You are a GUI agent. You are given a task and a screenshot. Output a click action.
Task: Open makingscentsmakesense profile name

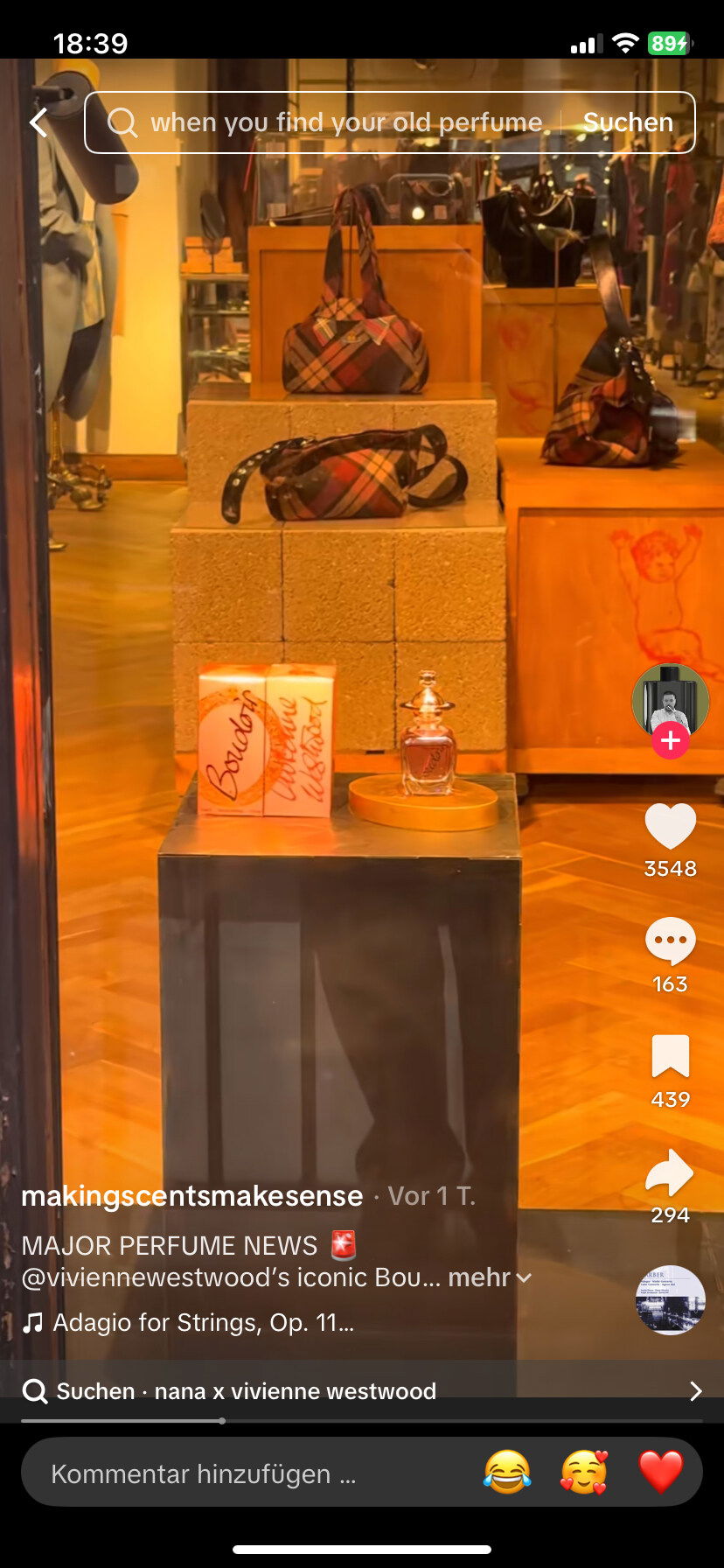191,1196
